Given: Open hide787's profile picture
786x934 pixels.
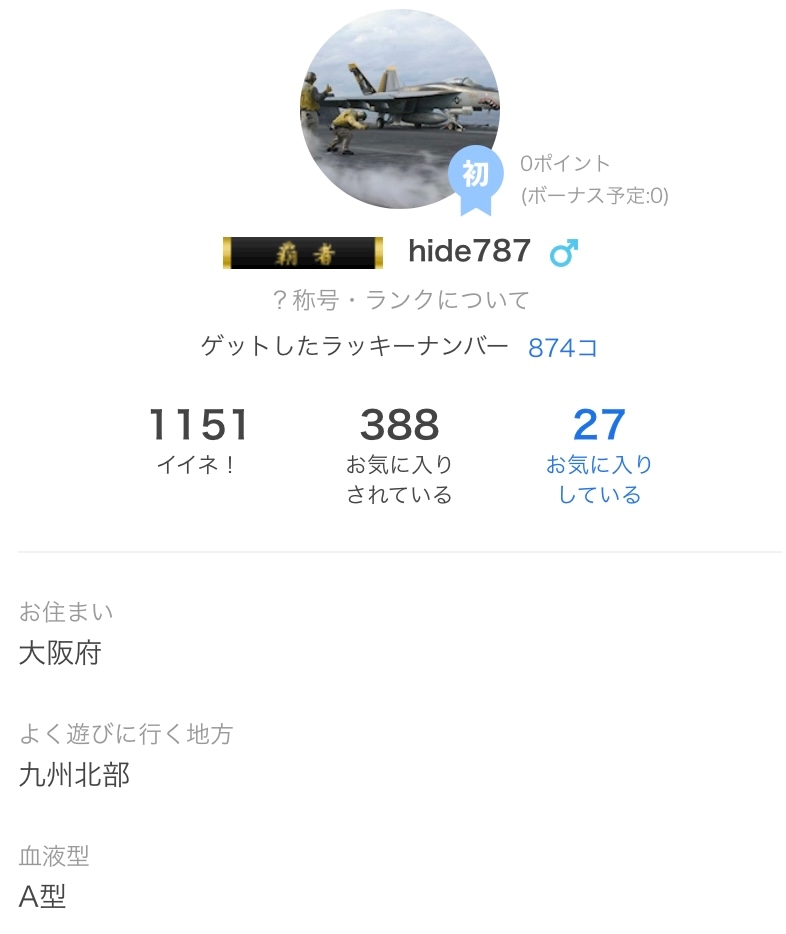Looking at the screenshot, I should pos(400,109).
